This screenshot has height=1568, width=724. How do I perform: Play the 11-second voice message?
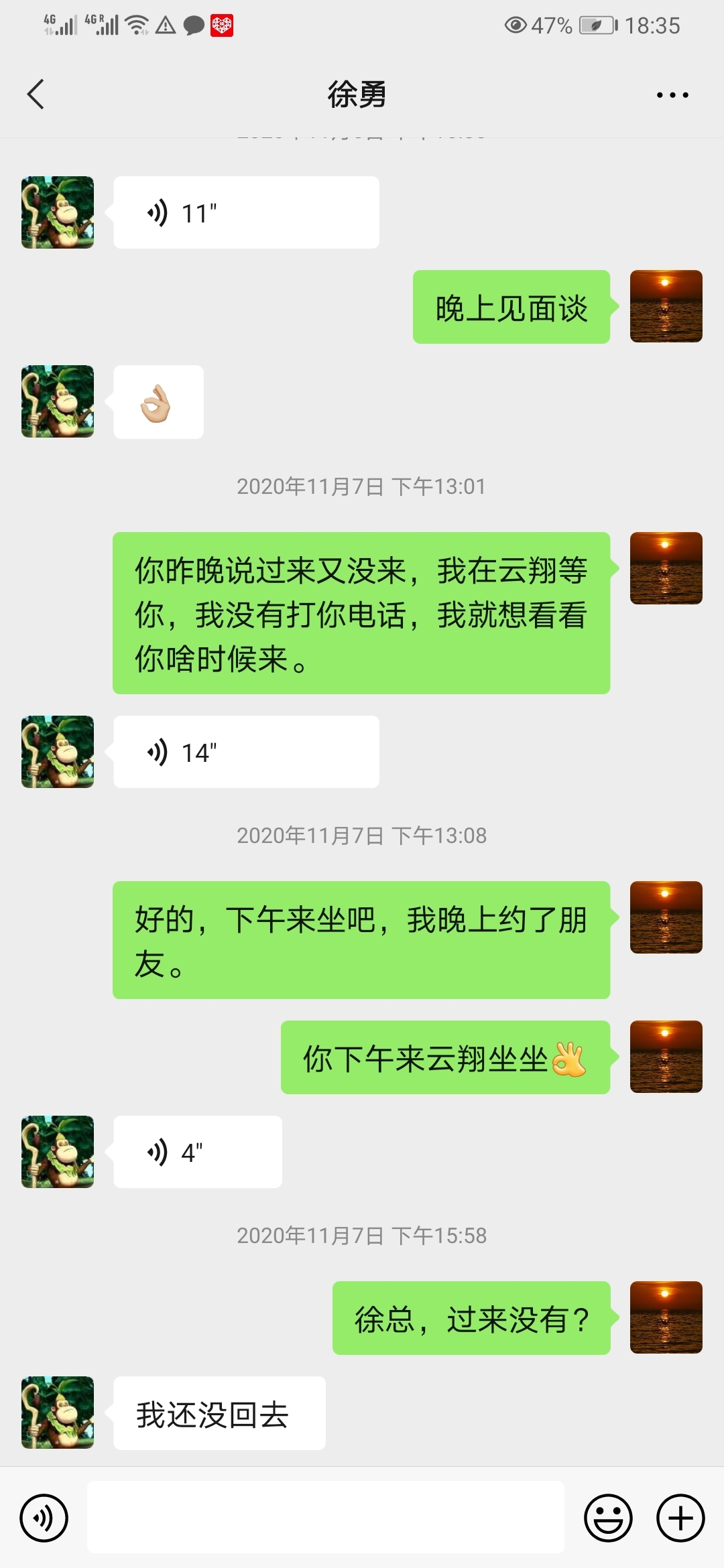coord(245,213)
